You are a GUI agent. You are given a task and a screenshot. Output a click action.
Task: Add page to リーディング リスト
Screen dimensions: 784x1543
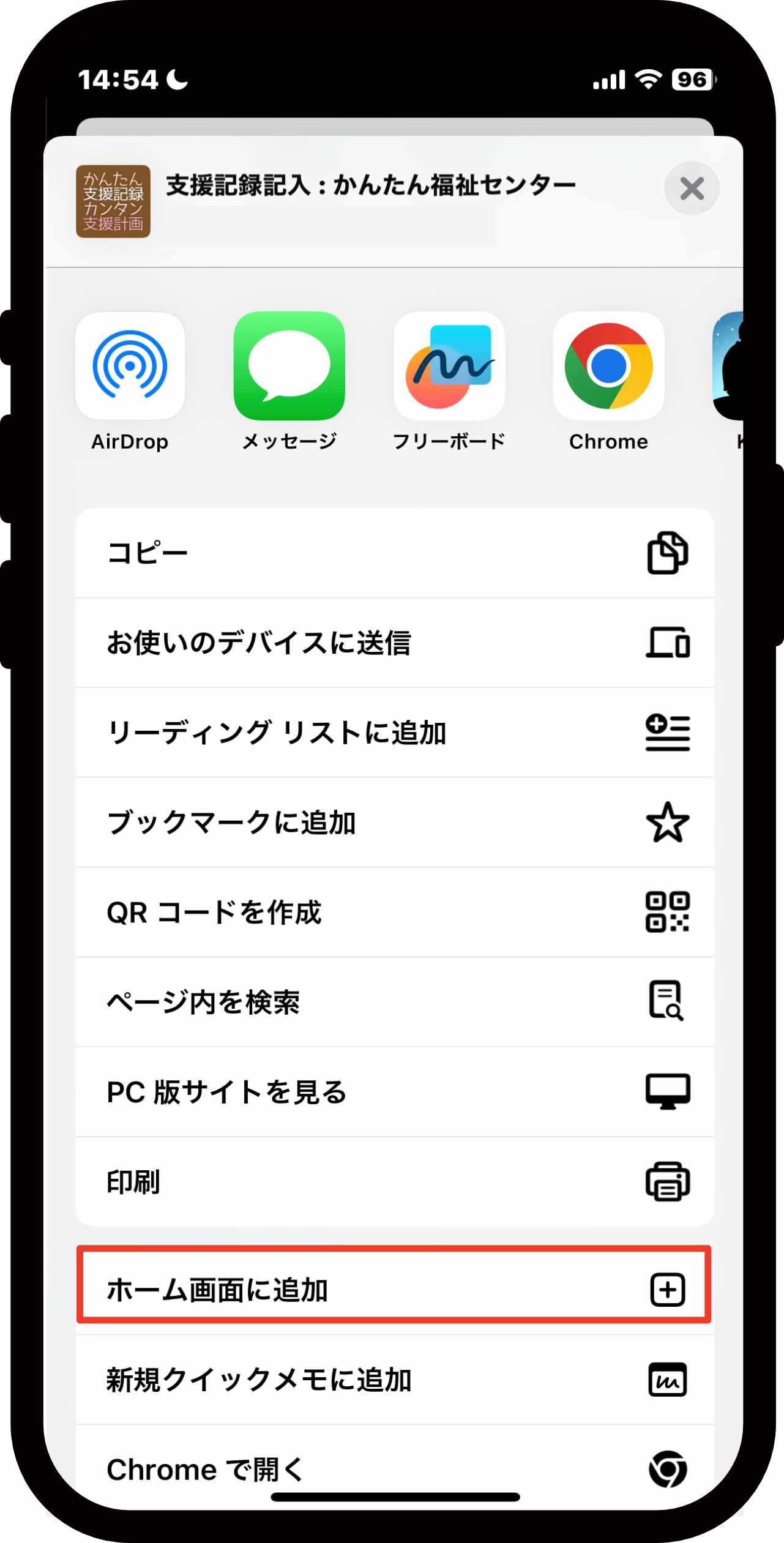pos(395,733)
